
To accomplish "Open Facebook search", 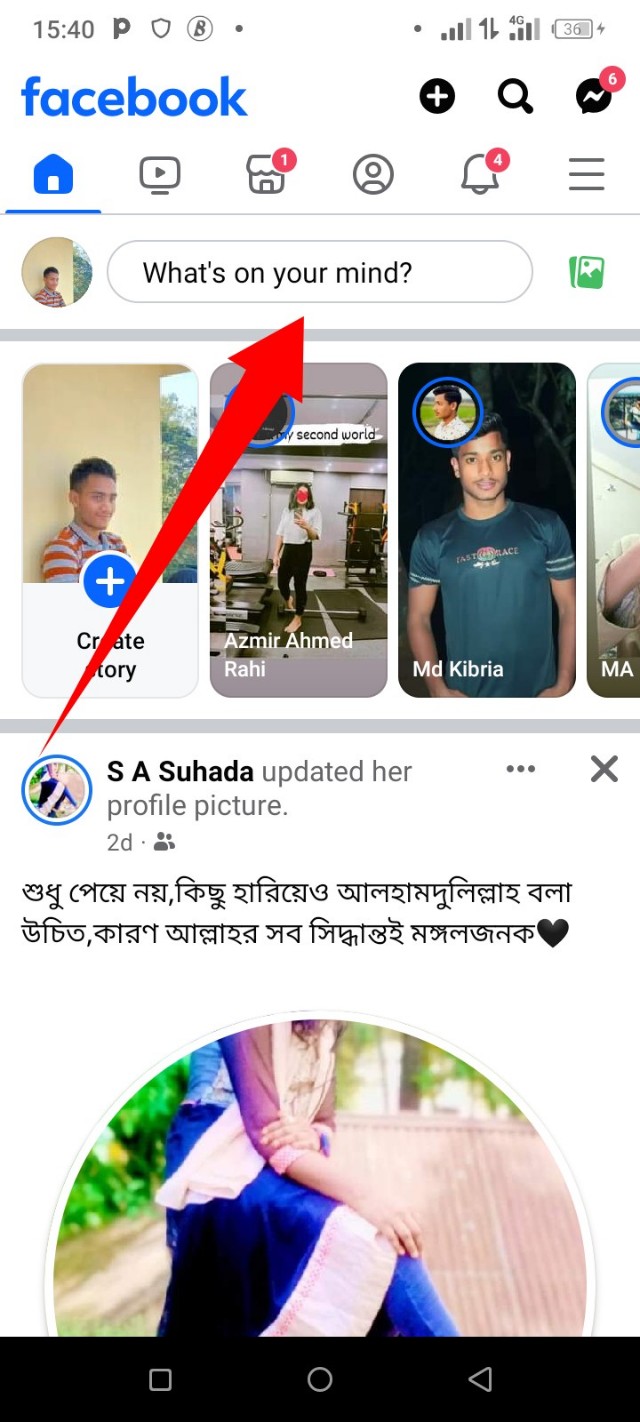I will coord(515,97).
